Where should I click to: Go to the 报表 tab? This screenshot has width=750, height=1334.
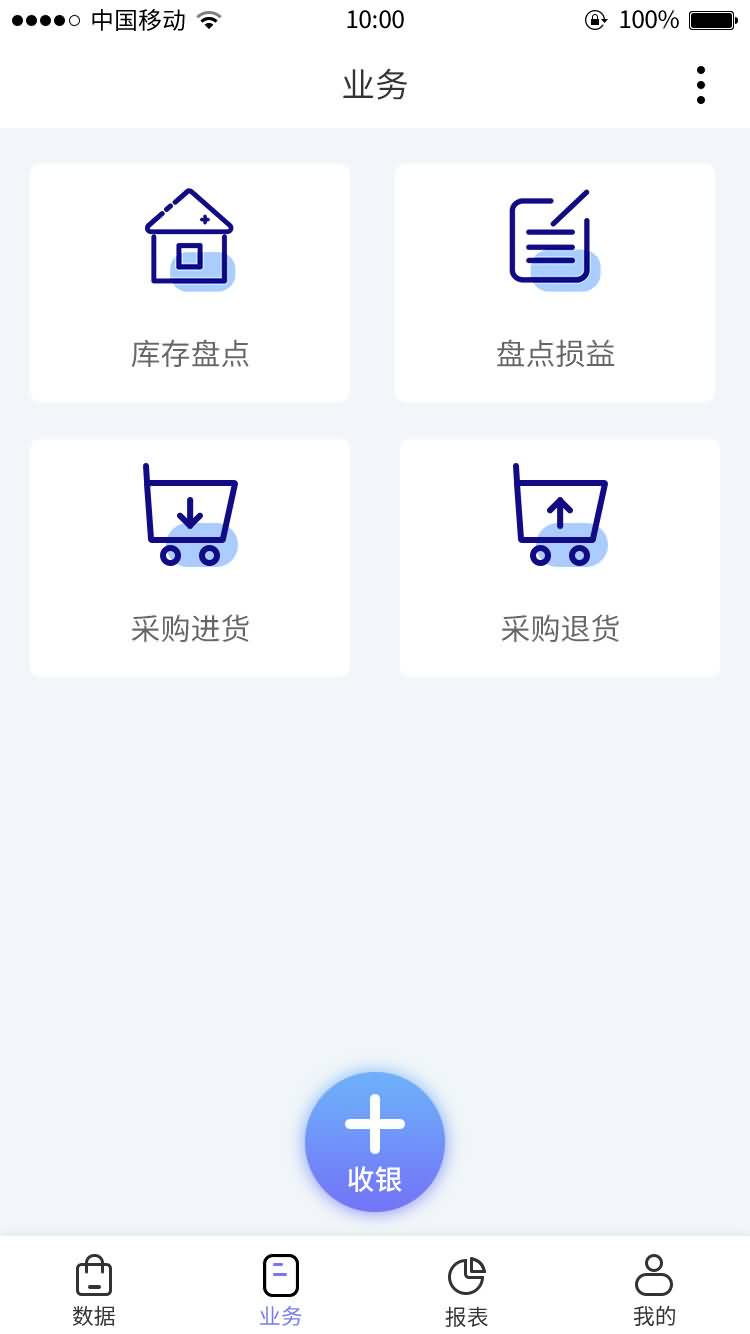[x=467, y=1290]
